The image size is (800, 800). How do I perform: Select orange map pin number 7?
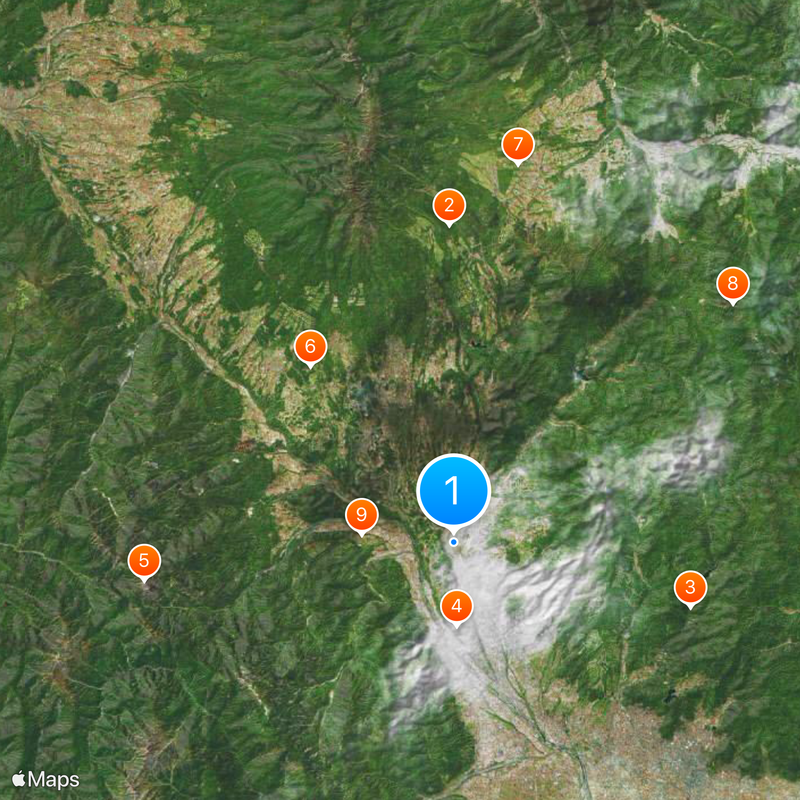517,145
